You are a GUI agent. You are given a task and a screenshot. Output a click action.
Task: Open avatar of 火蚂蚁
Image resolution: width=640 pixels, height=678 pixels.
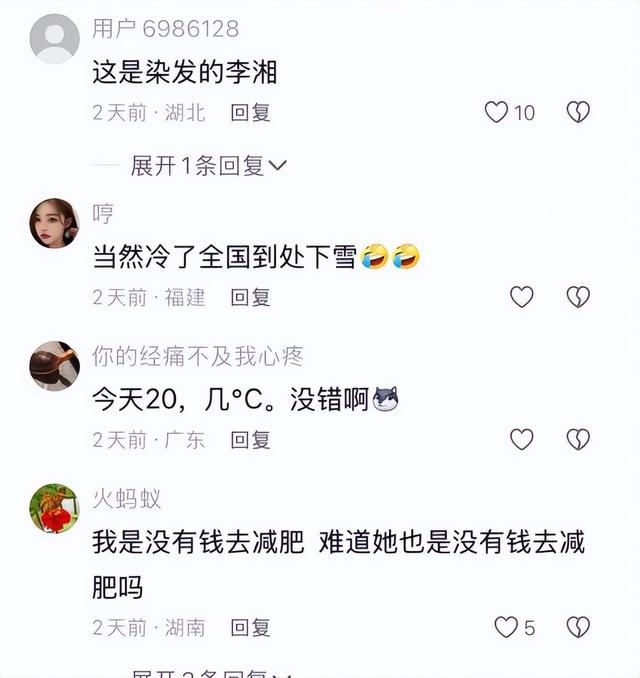(54, 508)
